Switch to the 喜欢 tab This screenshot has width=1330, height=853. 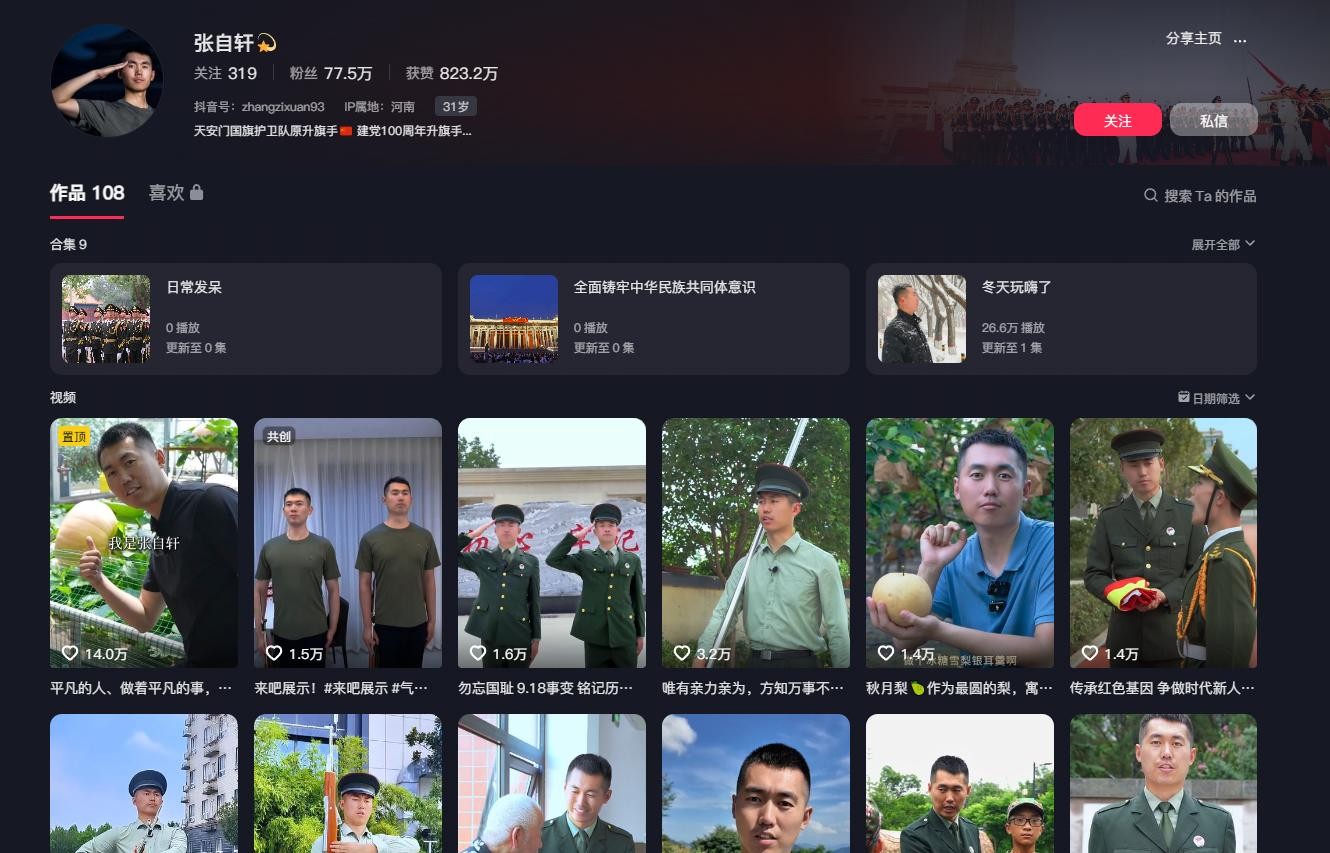tap(175, 193)
